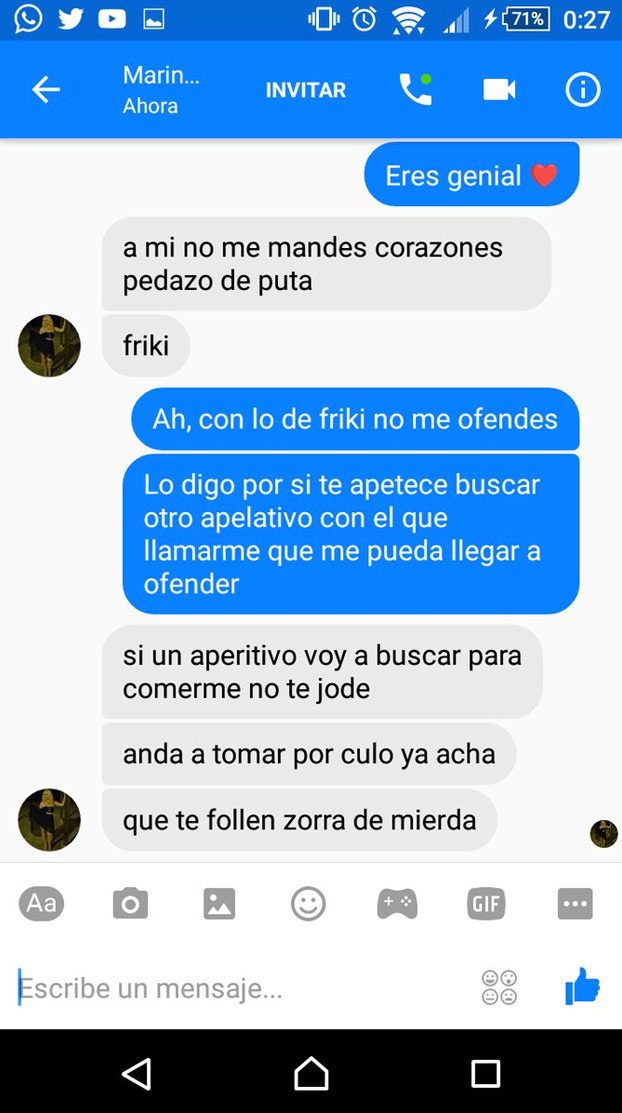
Task: Start a video call
Action: tap(499, 90)
